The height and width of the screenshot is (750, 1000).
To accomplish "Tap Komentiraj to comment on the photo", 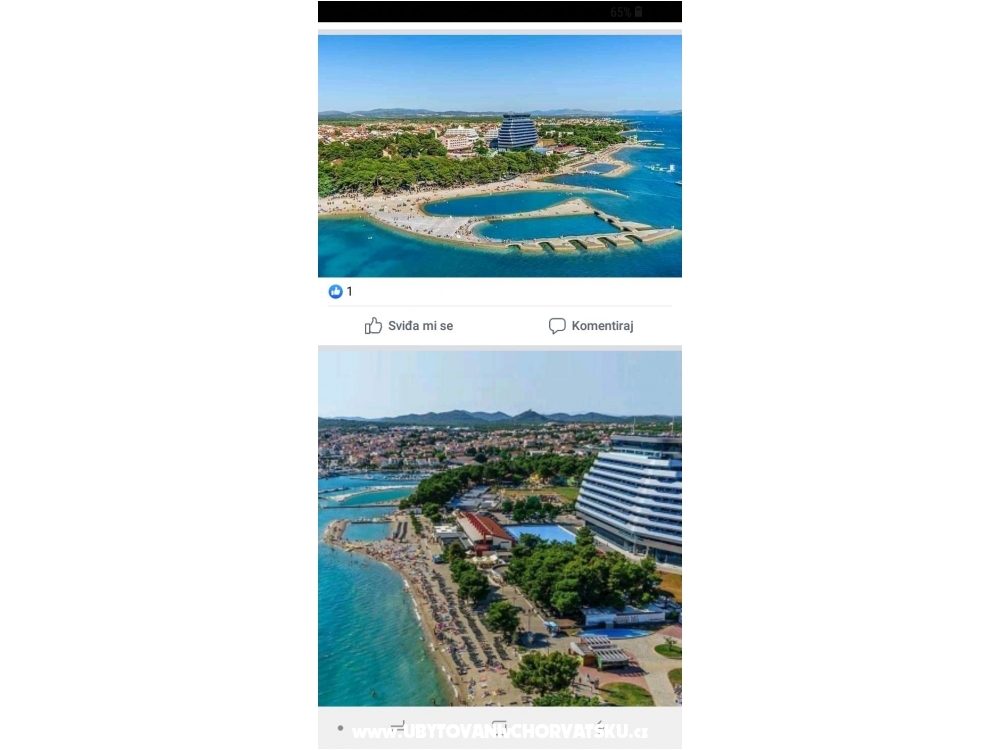I will (x=591, y=326).
